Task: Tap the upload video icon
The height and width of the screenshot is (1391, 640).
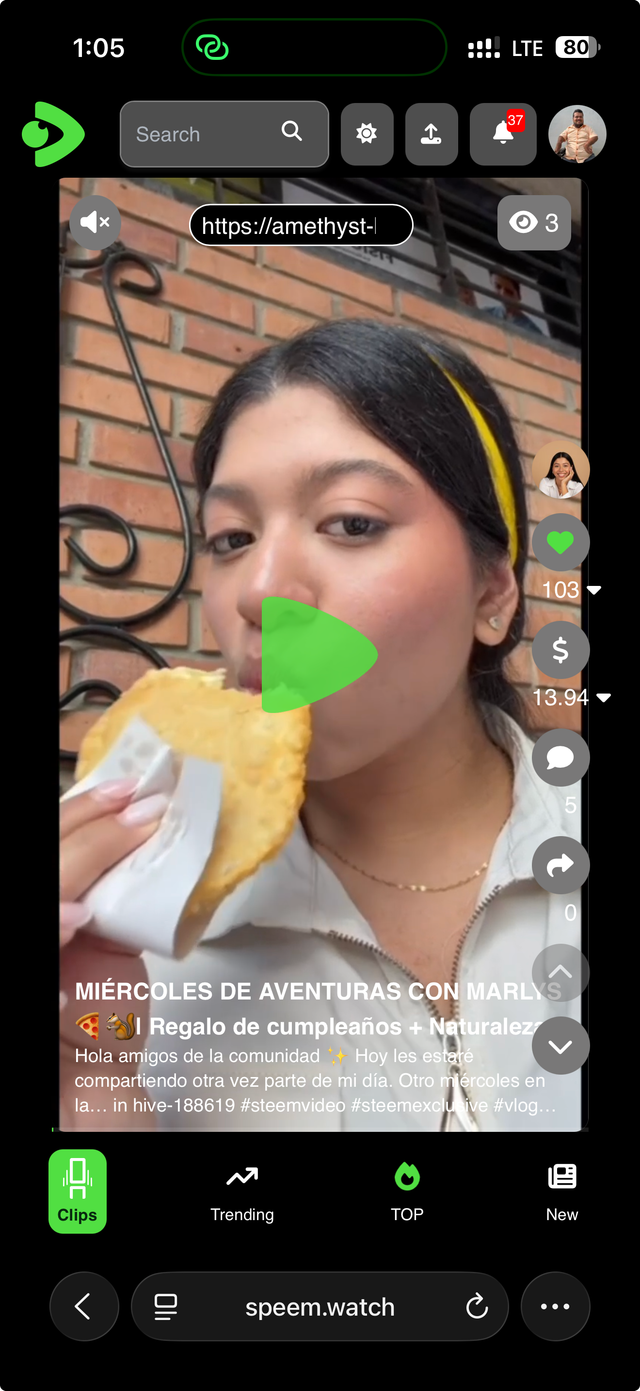Action: (431, 134)
